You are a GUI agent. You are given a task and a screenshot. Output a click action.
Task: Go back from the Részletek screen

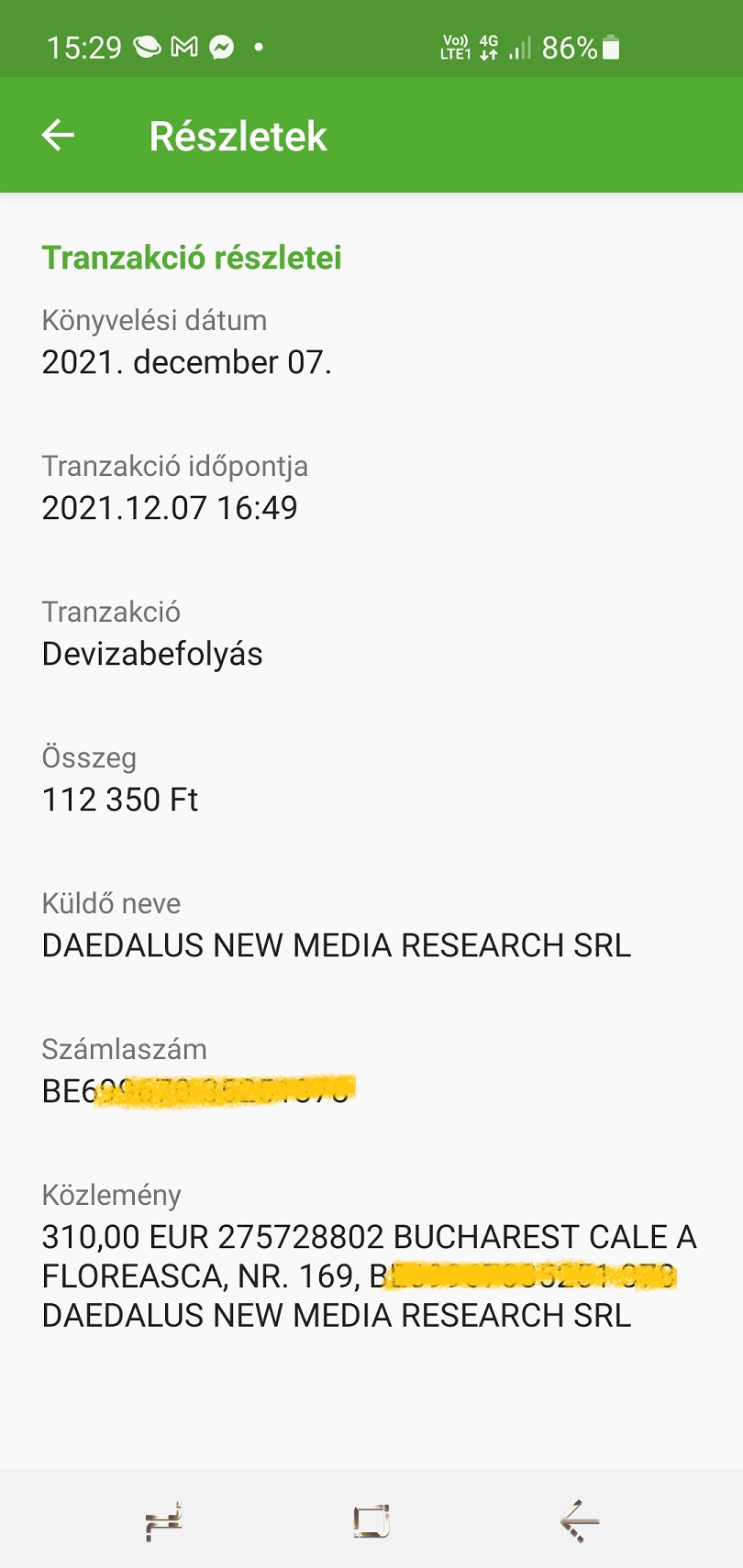coord(58,136)
